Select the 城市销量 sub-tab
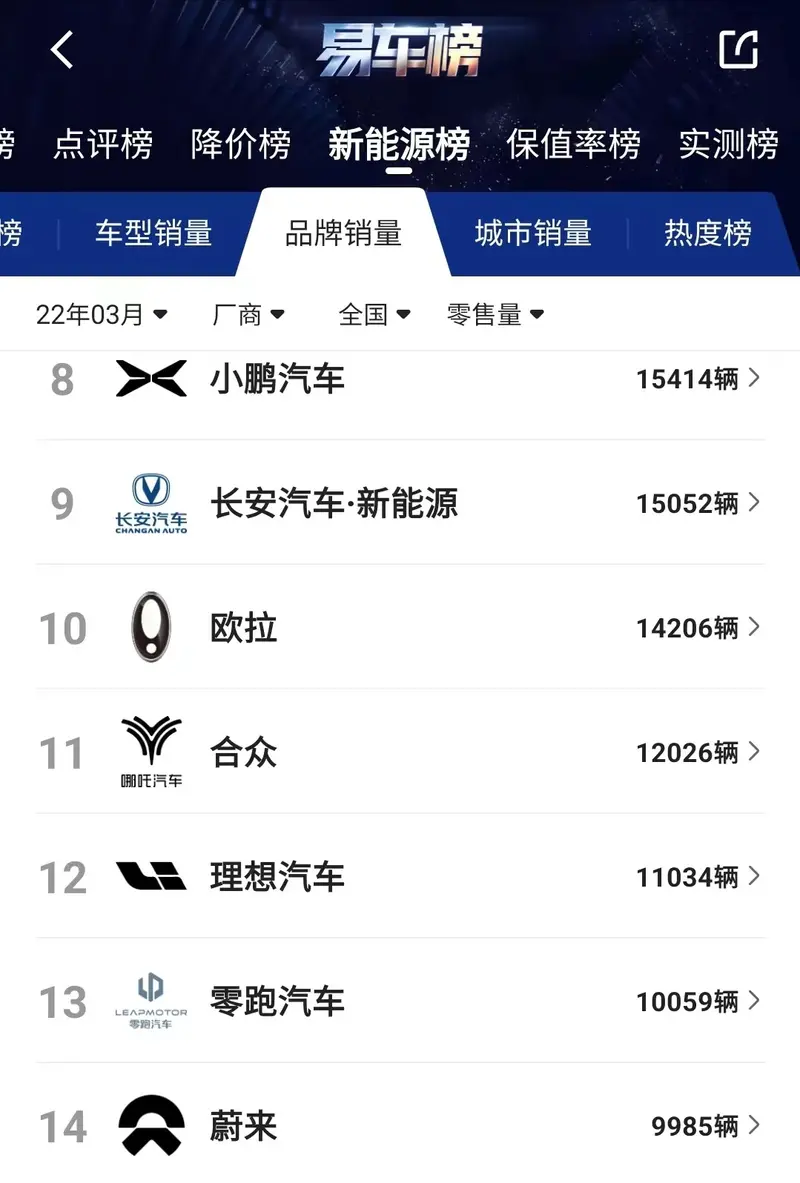This screenshot has width=800, height=1183. [533, 234]
